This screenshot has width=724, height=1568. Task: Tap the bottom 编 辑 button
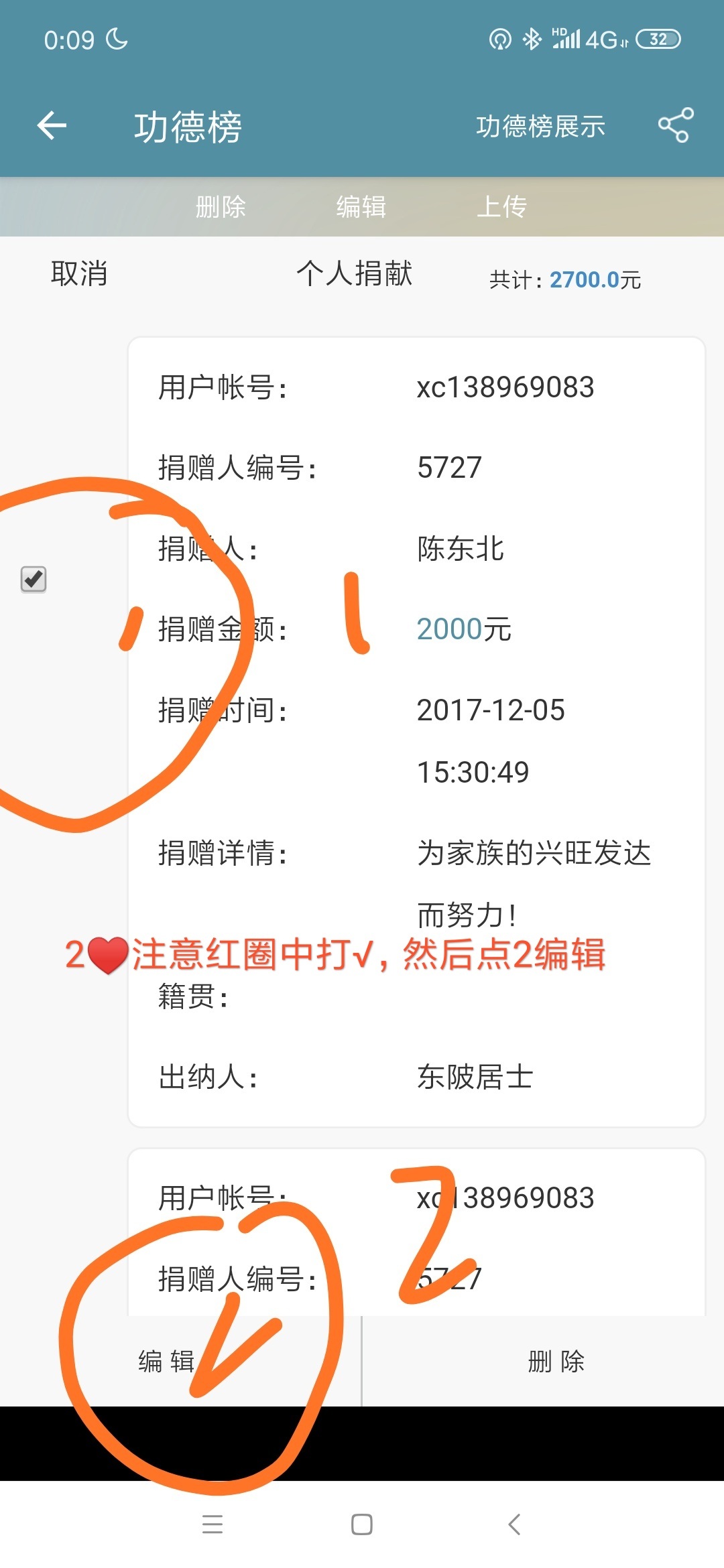166,1362
